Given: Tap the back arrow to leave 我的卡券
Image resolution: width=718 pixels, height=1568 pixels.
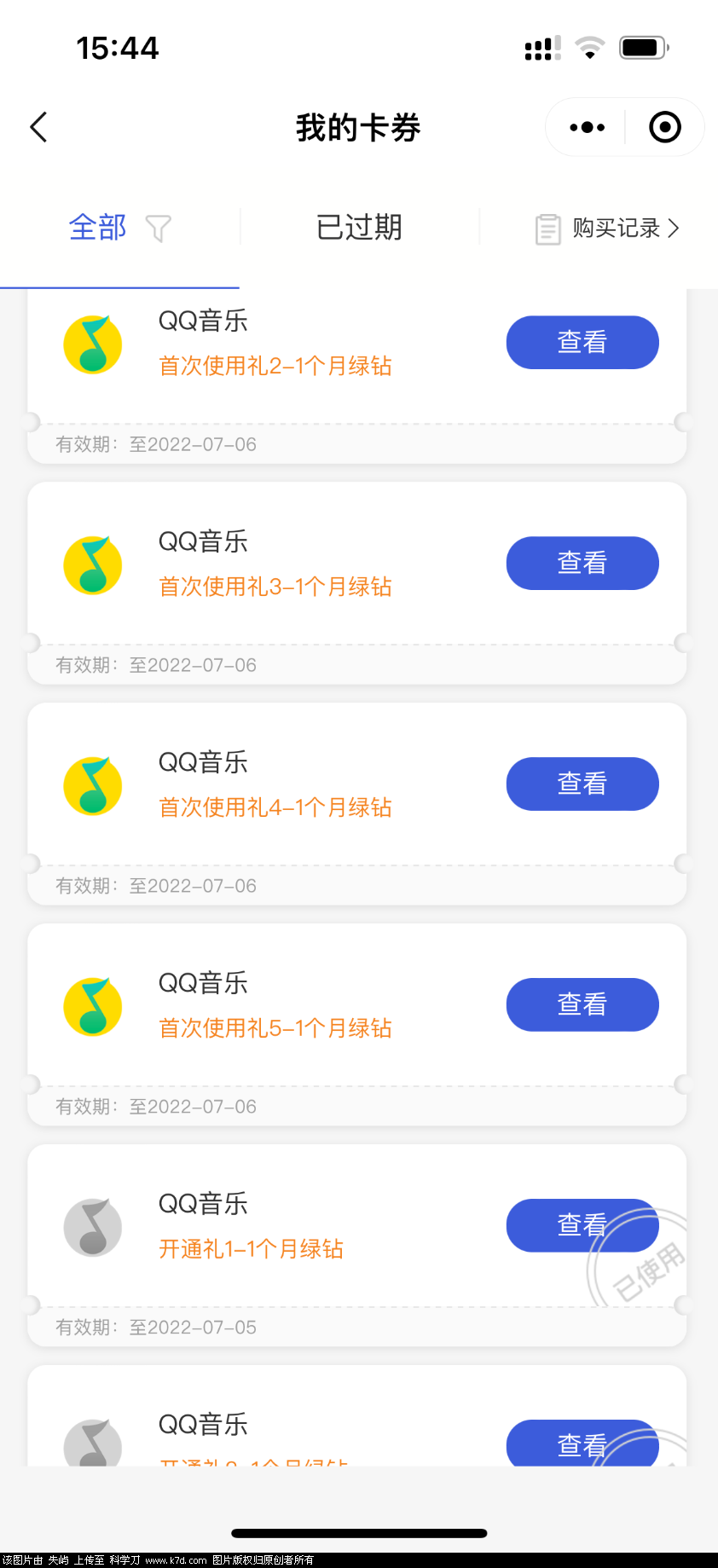Looking at the screenshot, I should tap(38, 126).
